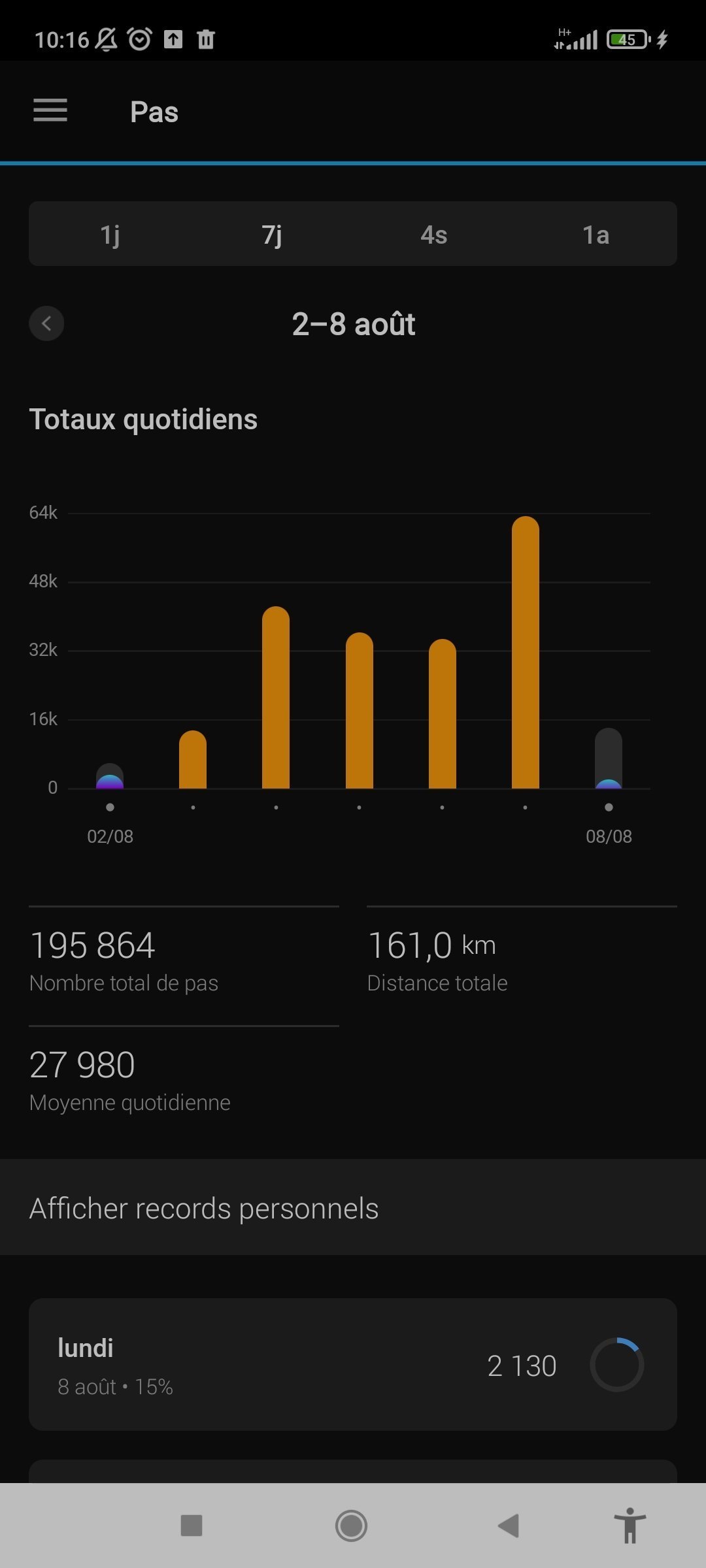Switch to the 1j view
Viewport: 706px width, 1568px height.
[x=110, y=234]
